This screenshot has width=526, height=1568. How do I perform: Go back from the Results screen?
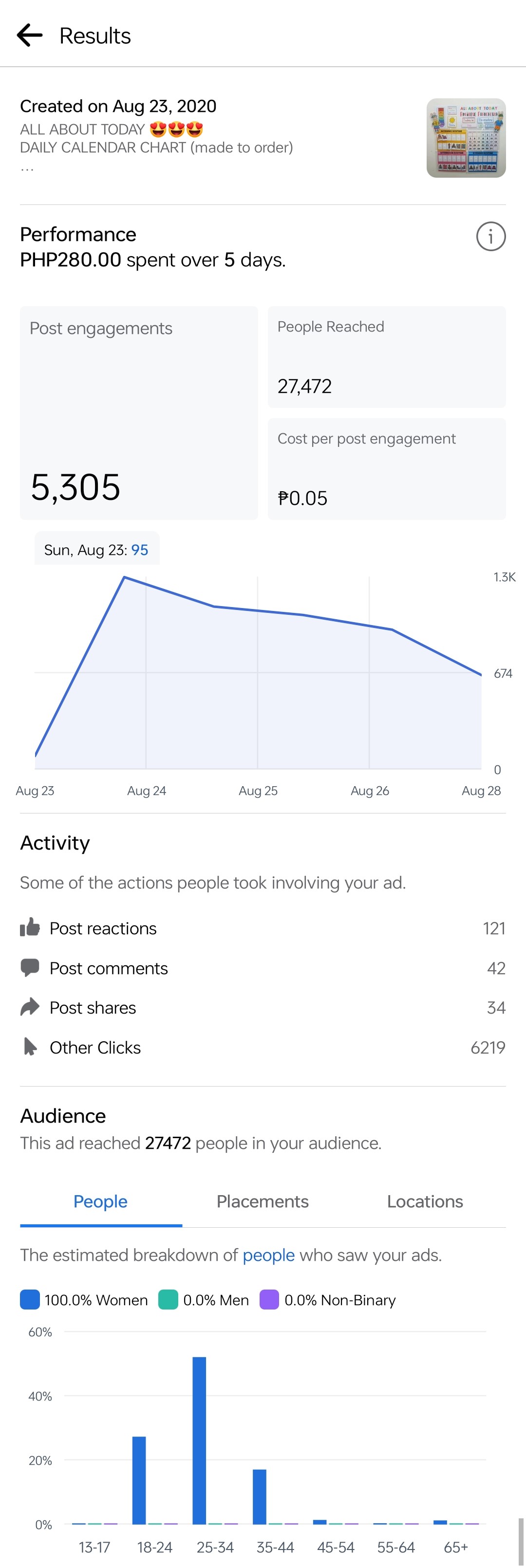point(29,36)
